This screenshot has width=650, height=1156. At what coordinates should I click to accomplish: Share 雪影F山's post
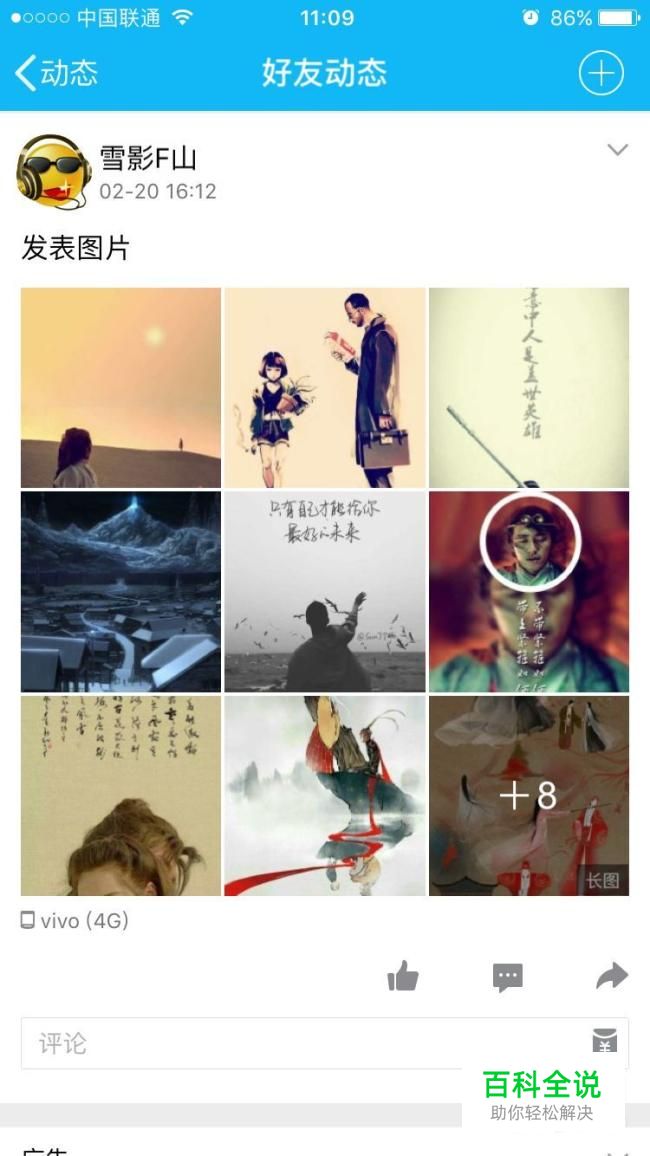click(611, 976)
